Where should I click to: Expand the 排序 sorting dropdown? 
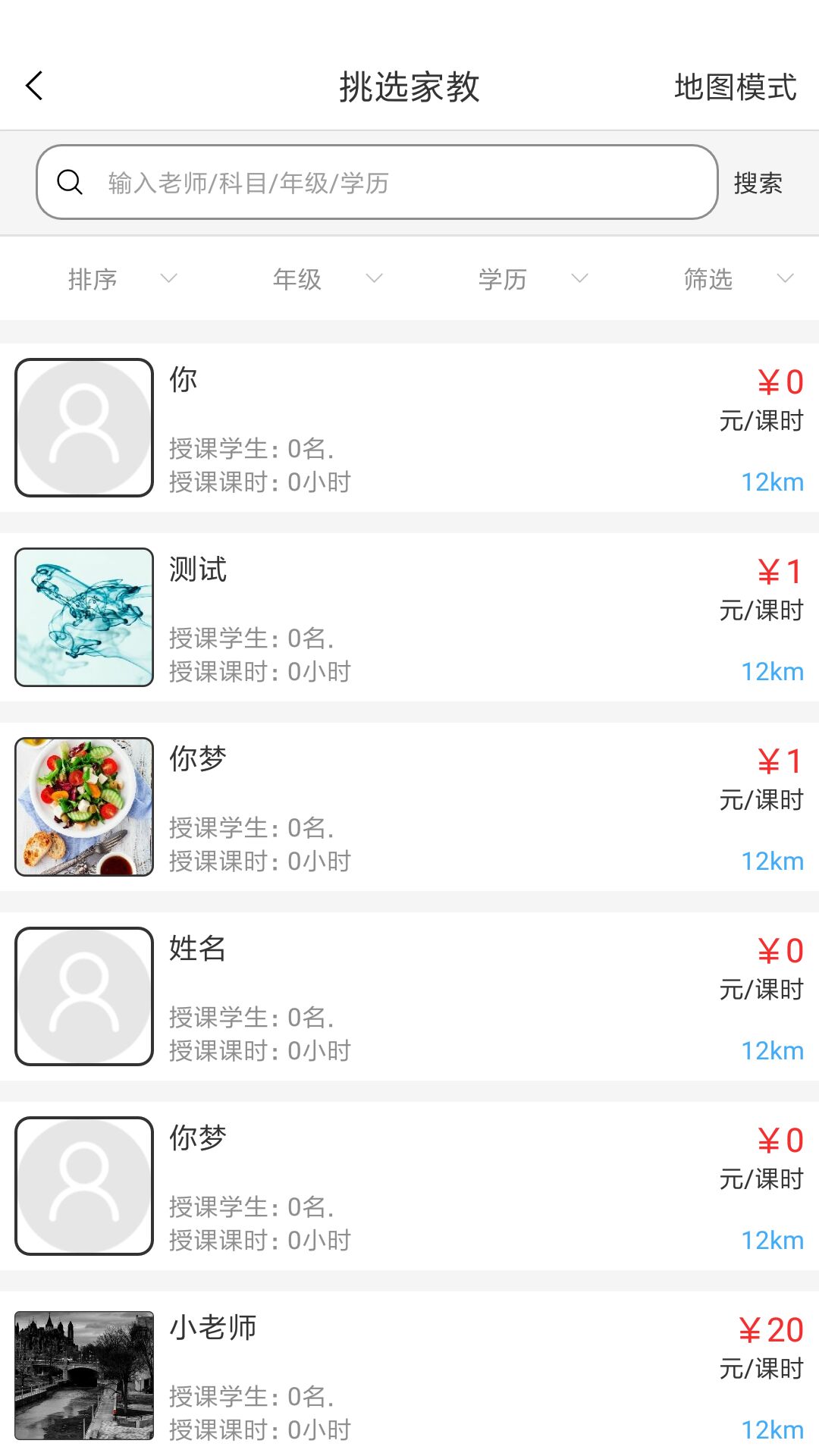pyautogui.click(x=121, y=279)
